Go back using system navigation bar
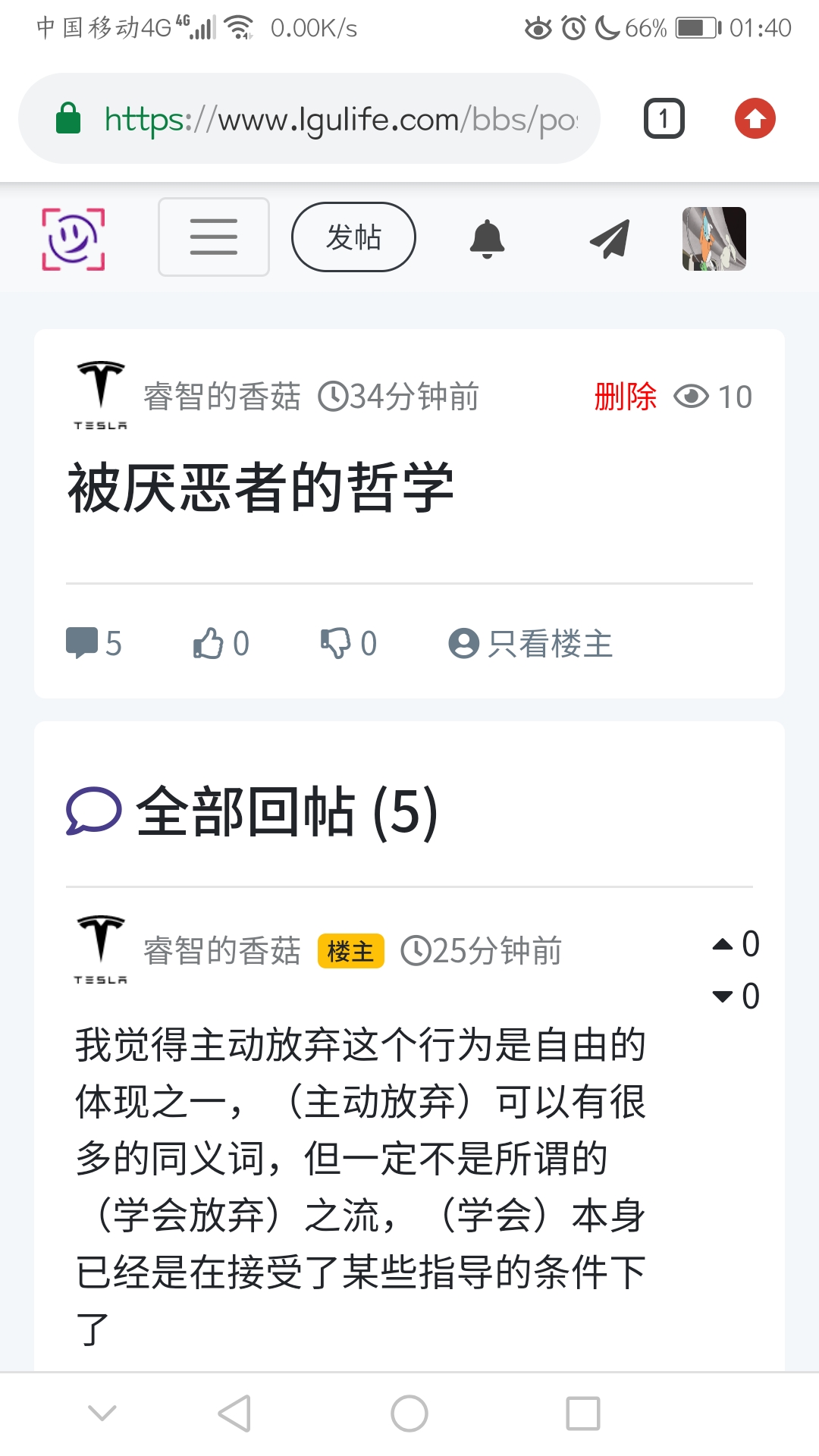 click(x=234, y=1414)
